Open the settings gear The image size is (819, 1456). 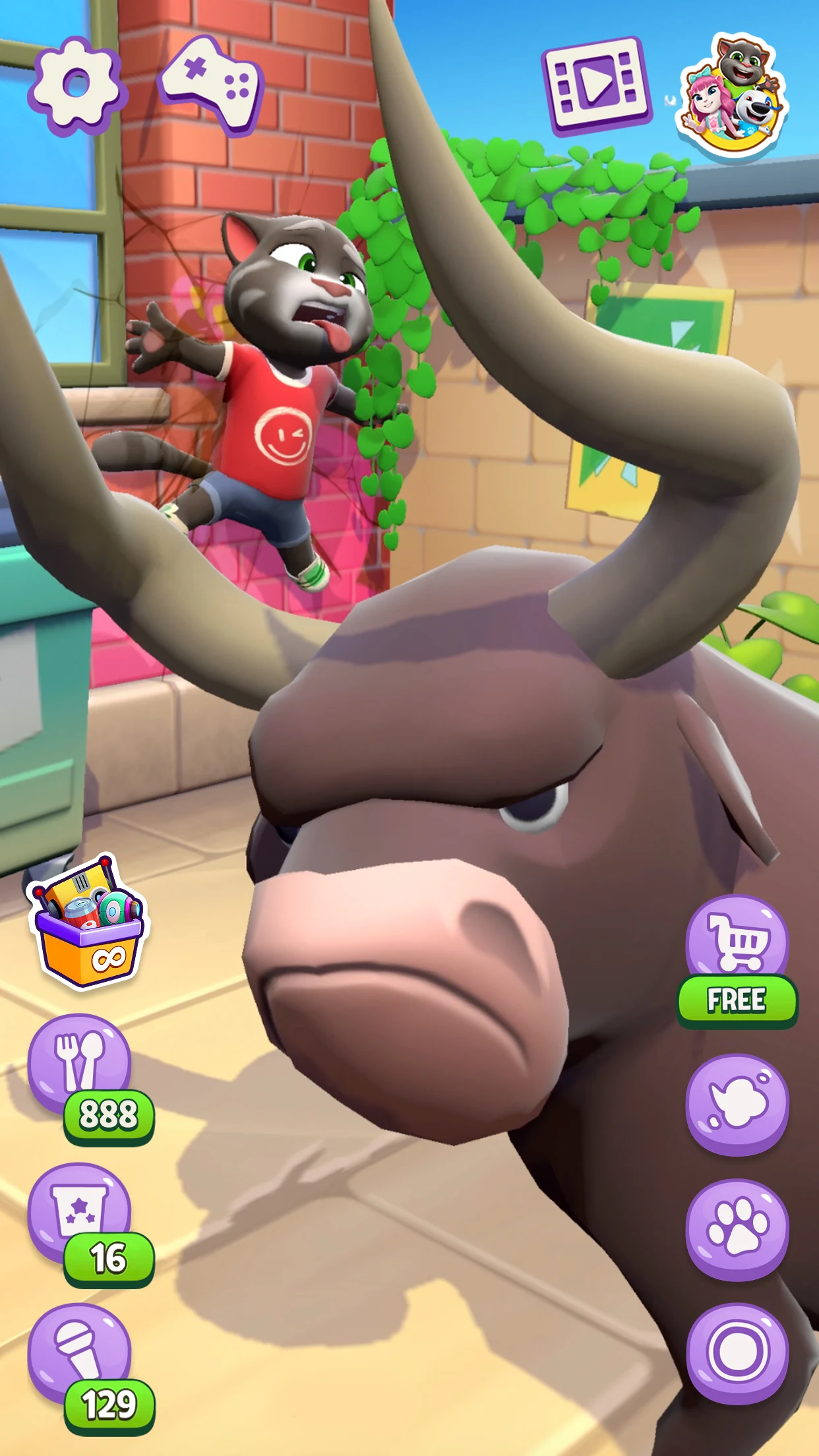pos(76,84)
